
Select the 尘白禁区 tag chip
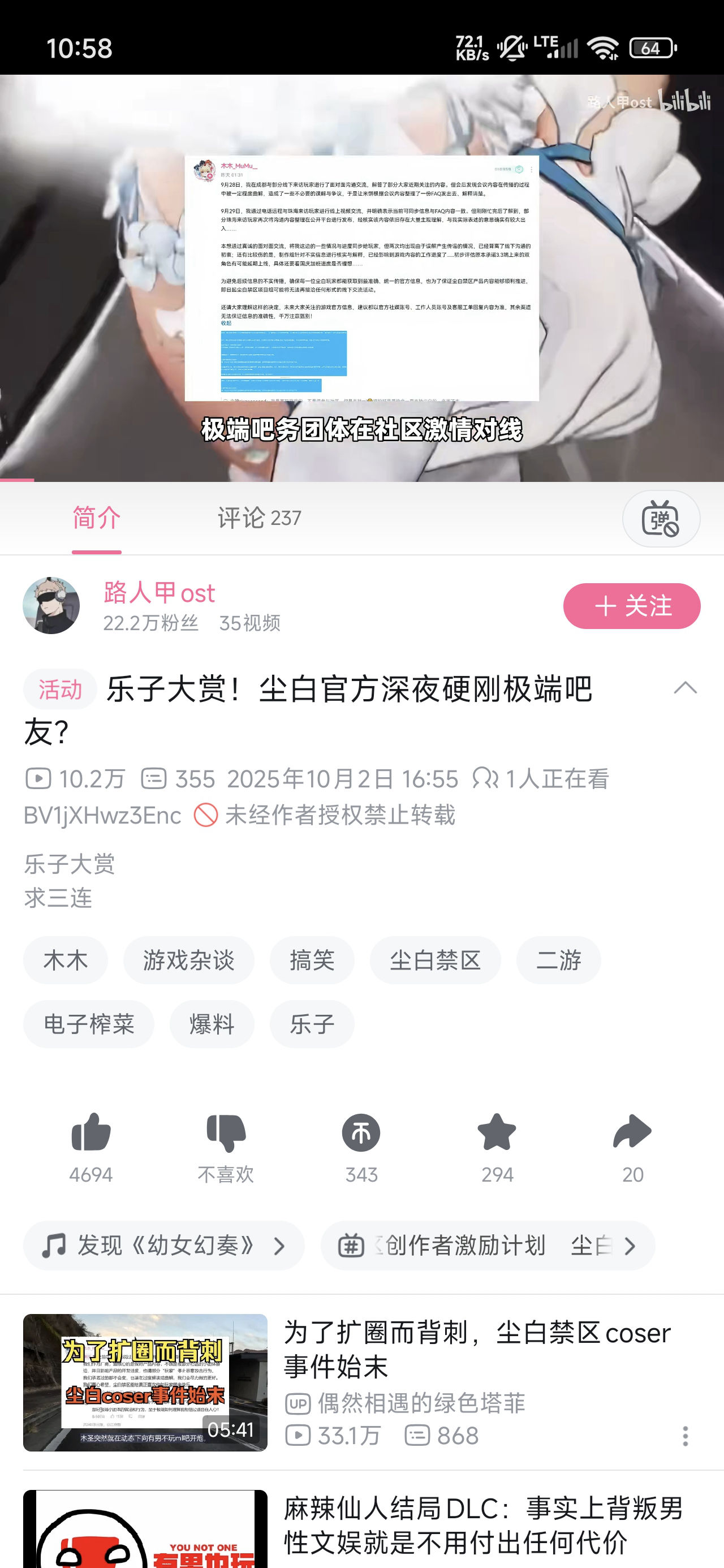point(435,960)
